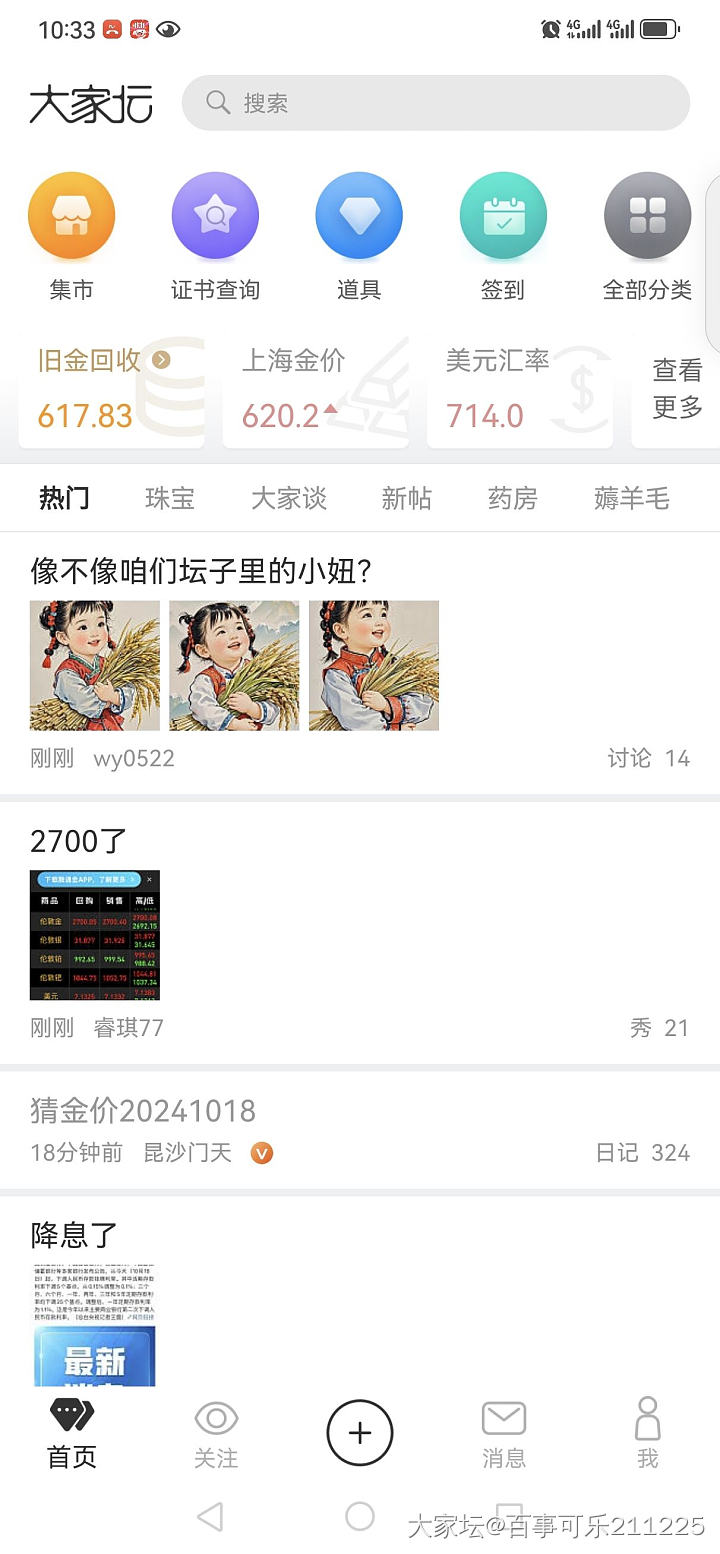Tap 查看更多 to see more prices
Screen dimensions: 720x1554
tap(677, 390)
